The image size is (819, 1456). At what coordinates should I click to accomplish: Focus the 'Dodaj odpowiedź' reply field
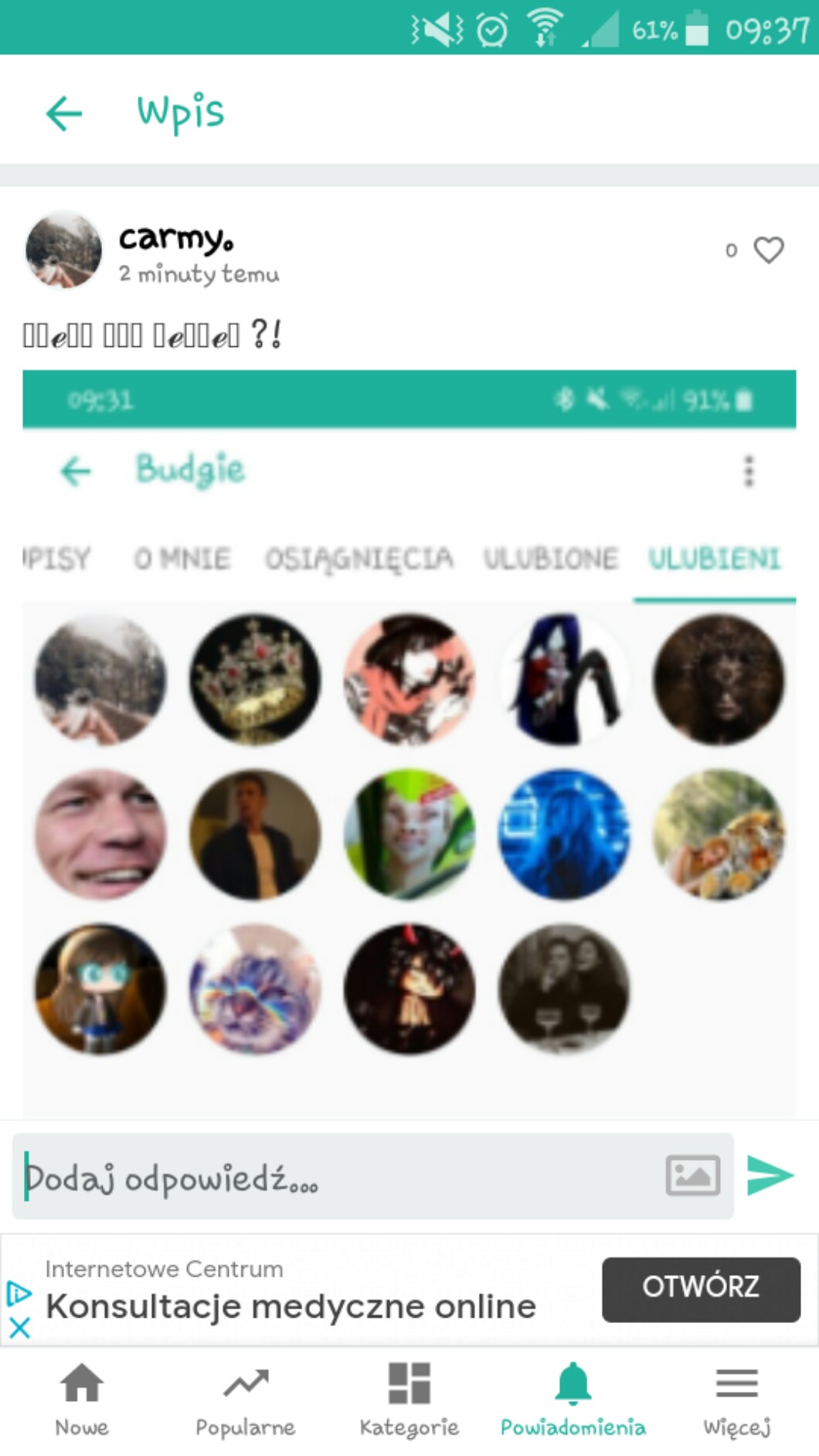coord(332,1177)
